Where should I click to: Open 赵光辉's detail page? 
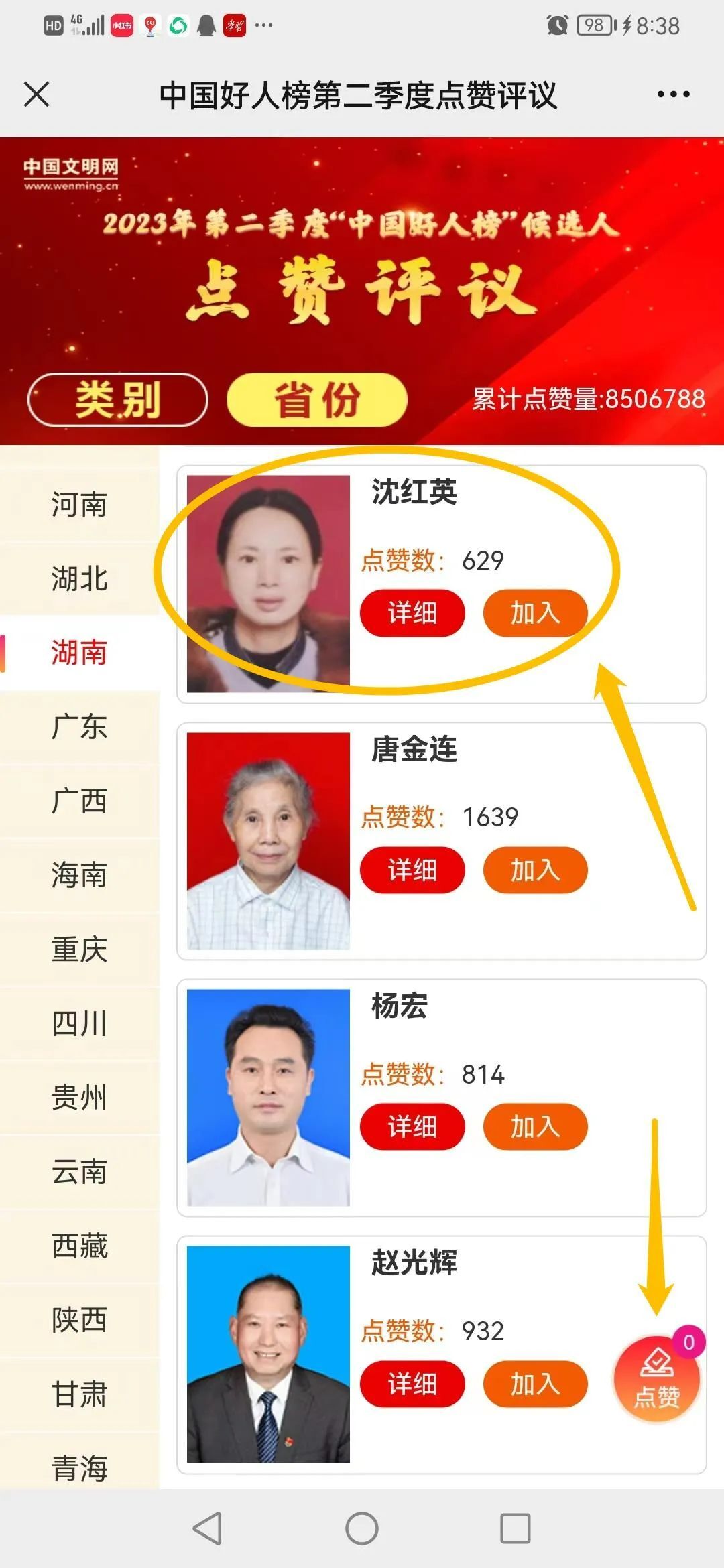412,1384
